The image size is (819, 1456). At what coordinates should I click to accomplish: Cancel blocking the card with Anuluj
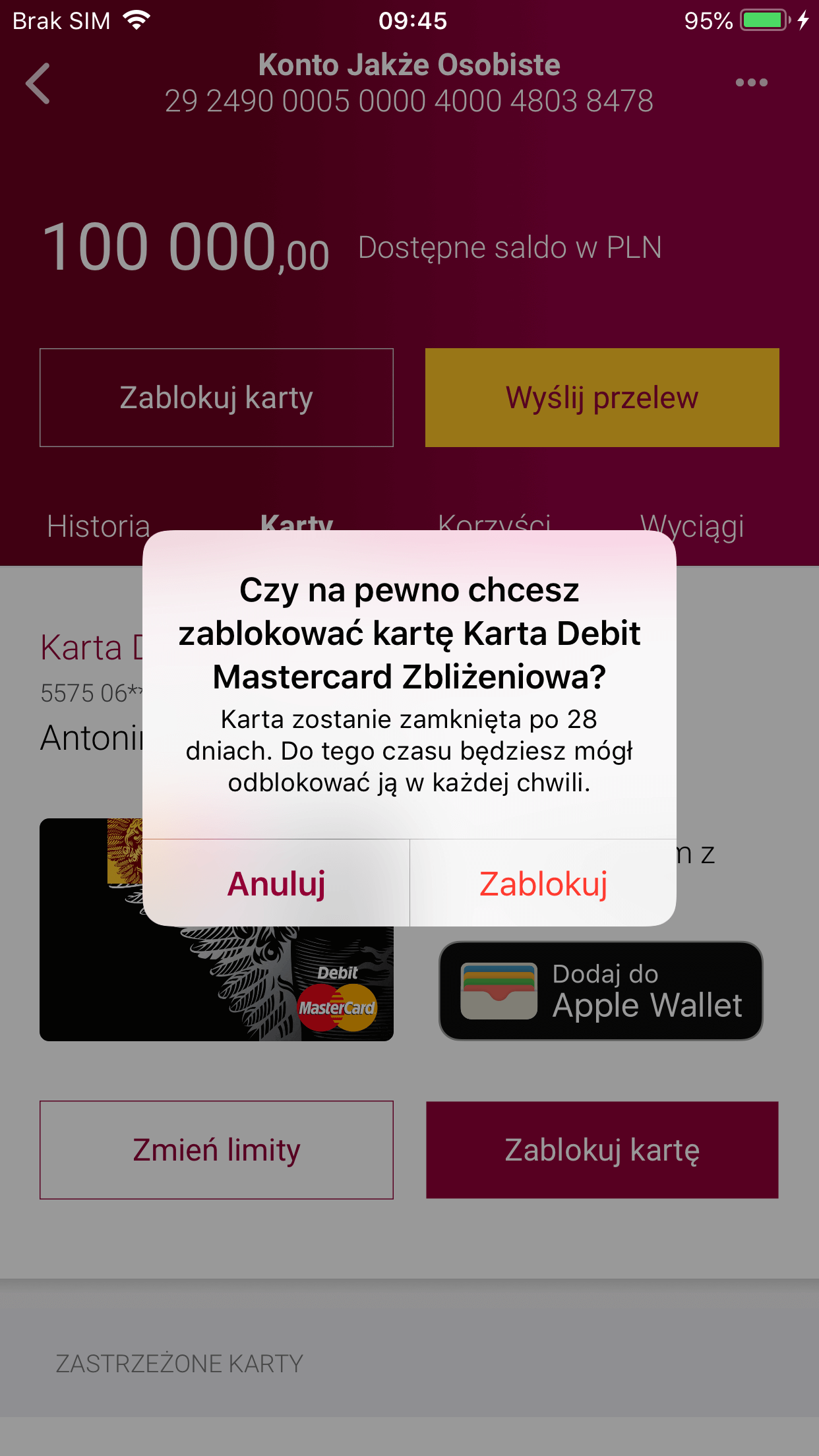pyautogui.click(x=276, y=884)
